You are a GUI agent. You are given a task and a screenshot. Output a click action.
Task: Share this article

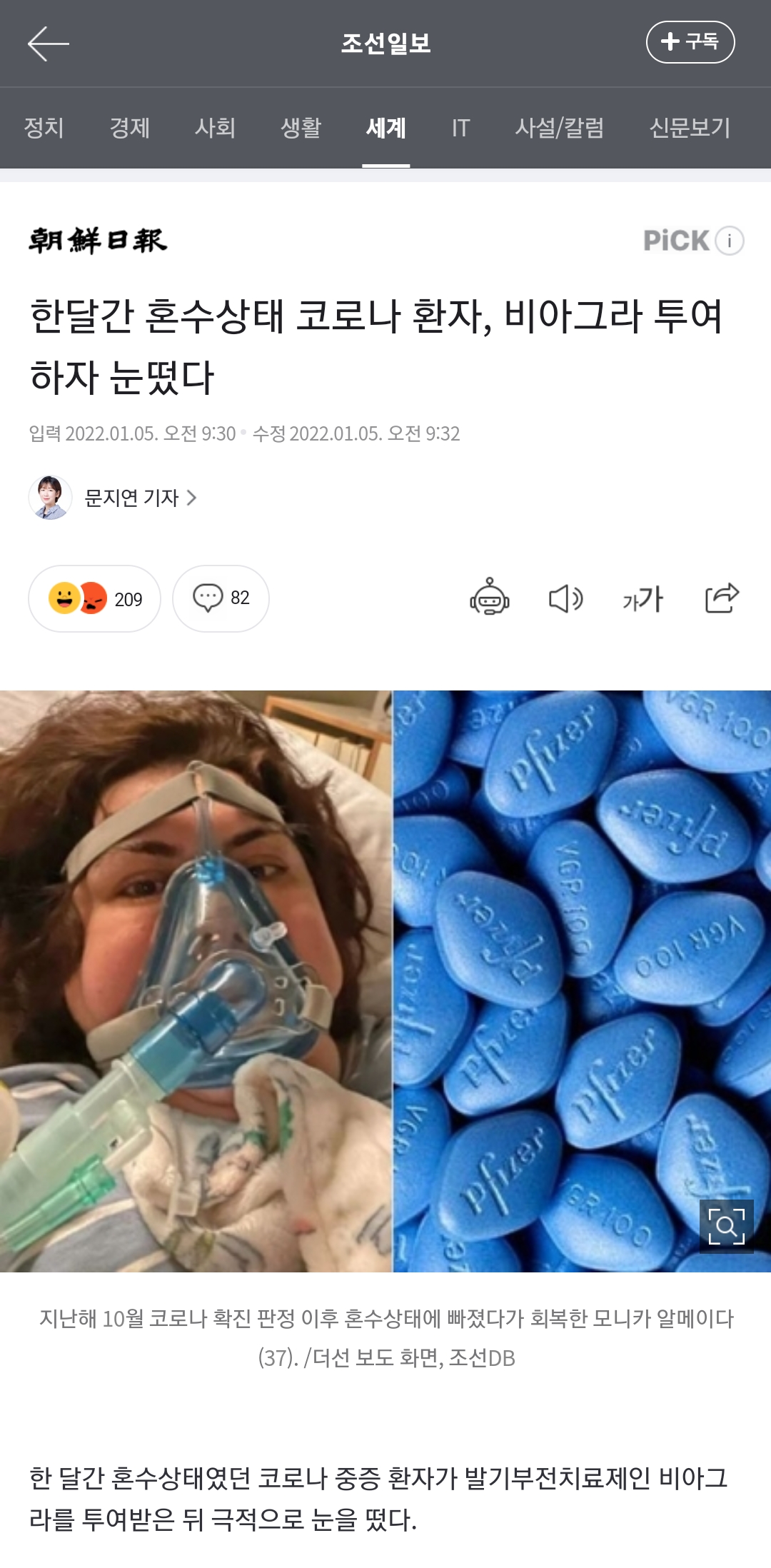pyautogui.click(x=721, y=598)
